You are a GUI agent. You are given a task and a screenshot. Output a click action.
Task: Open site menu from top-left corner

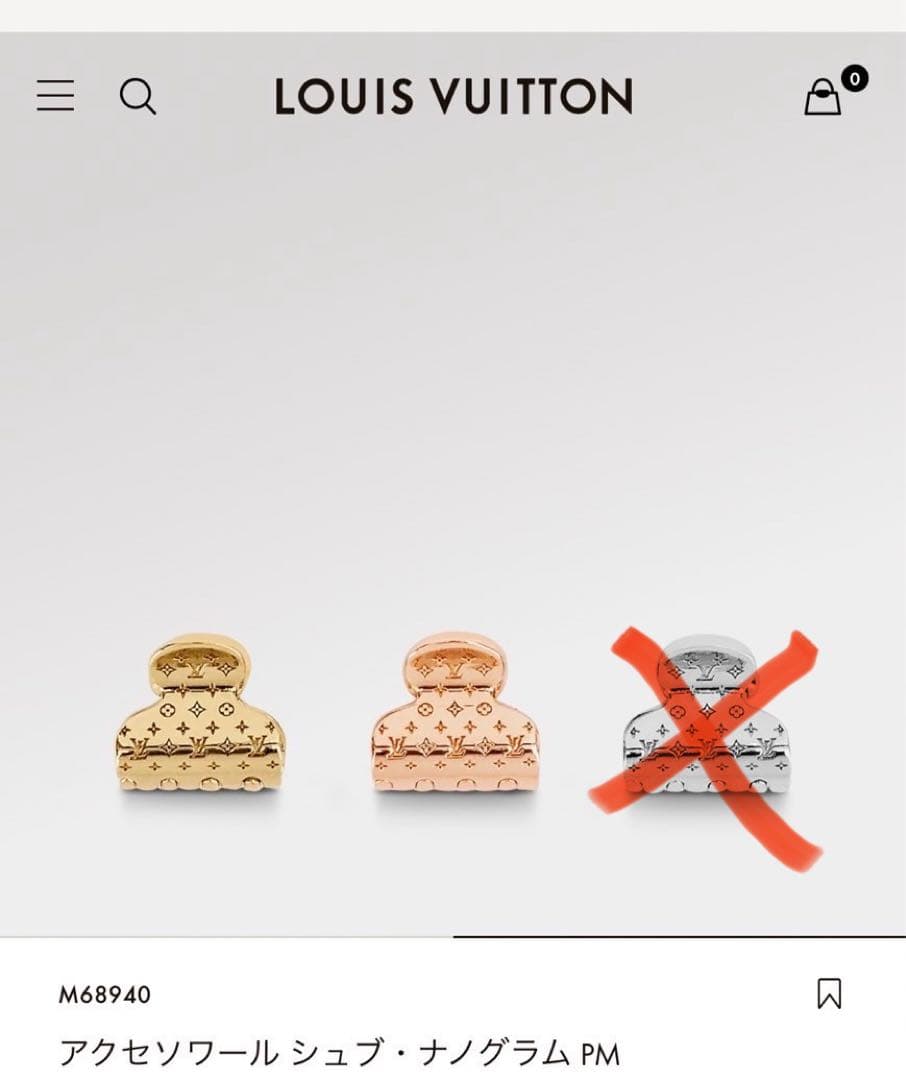click(55, 96)
